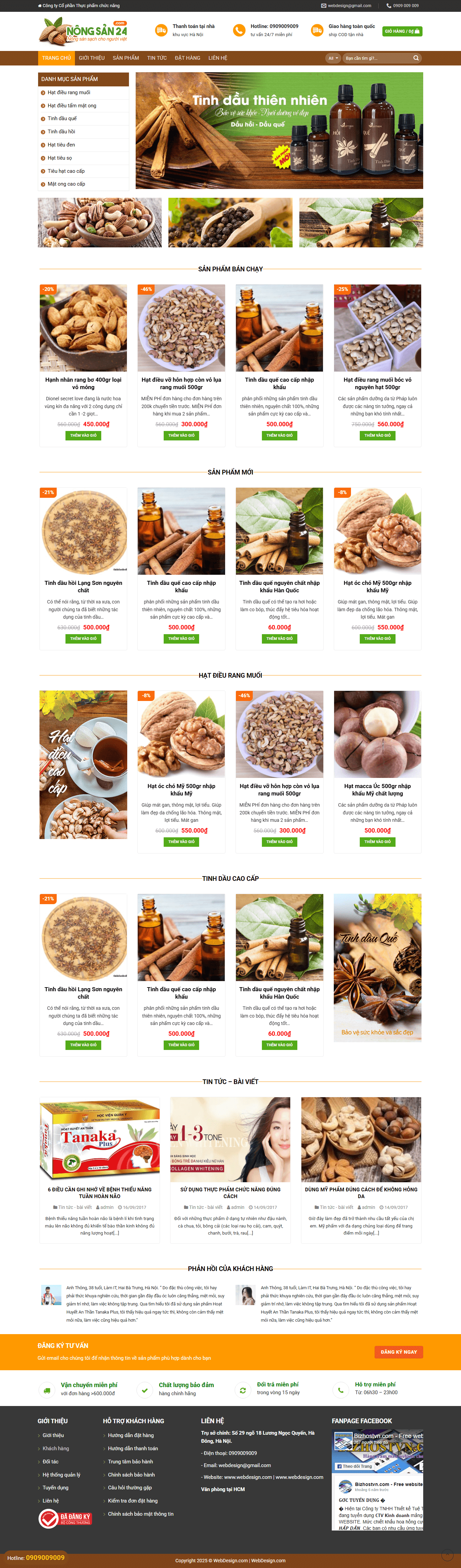Screen dimensions: 461x1568
Task: Open the shopping cart button
Action: (x=402, y=31)
